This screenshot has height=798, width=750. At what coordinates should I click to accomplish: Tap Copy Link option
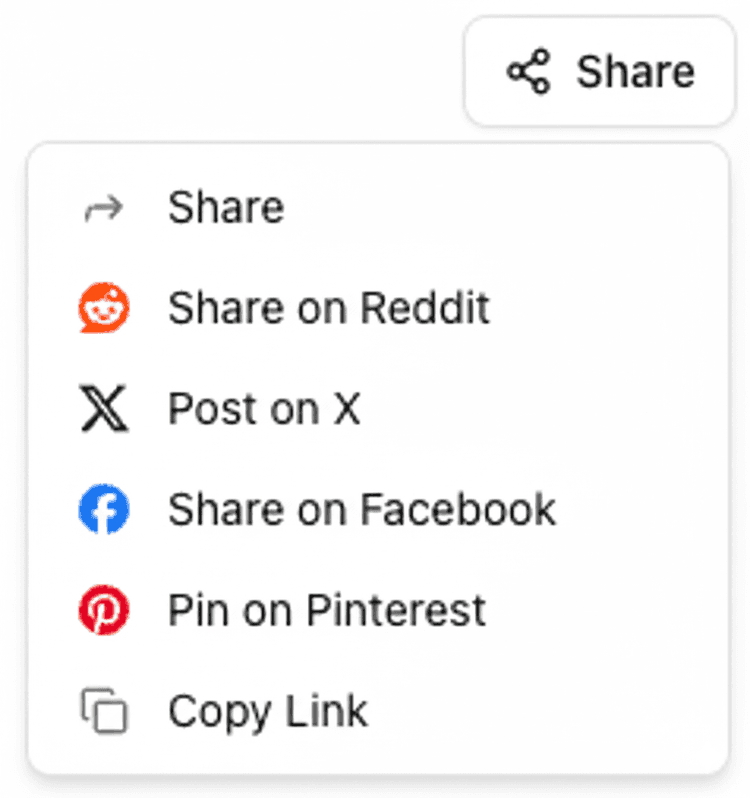pos(267,712)
